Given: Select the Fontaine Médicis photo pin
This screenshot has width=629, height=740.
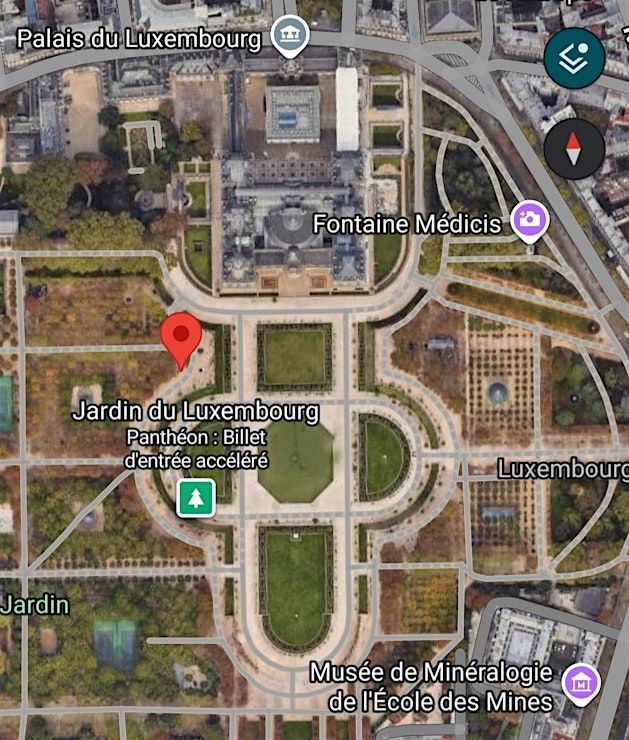Looking at the screenshot, I should (x=529, y=221).
